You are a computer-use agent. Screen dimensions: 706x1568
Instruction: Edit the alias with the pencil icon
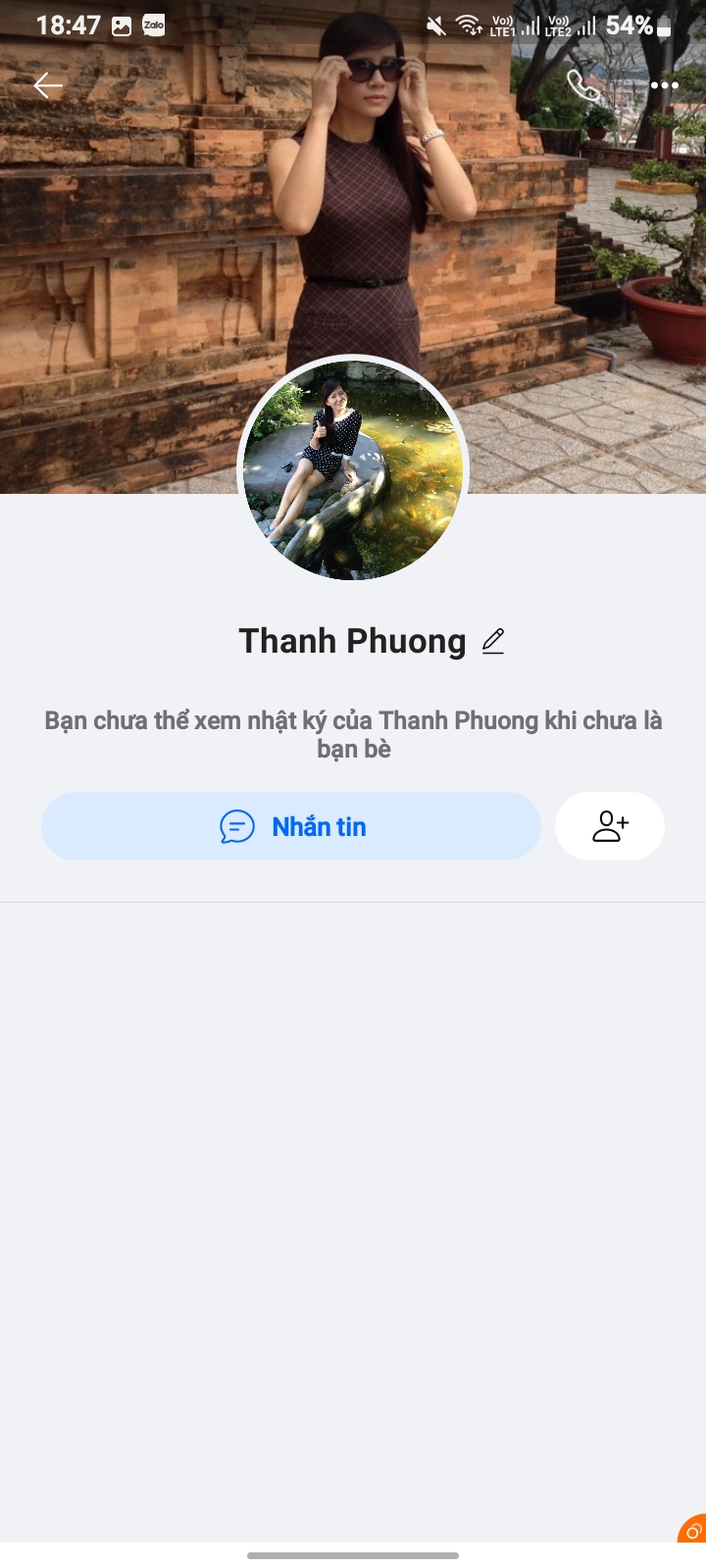coord(493,642)
